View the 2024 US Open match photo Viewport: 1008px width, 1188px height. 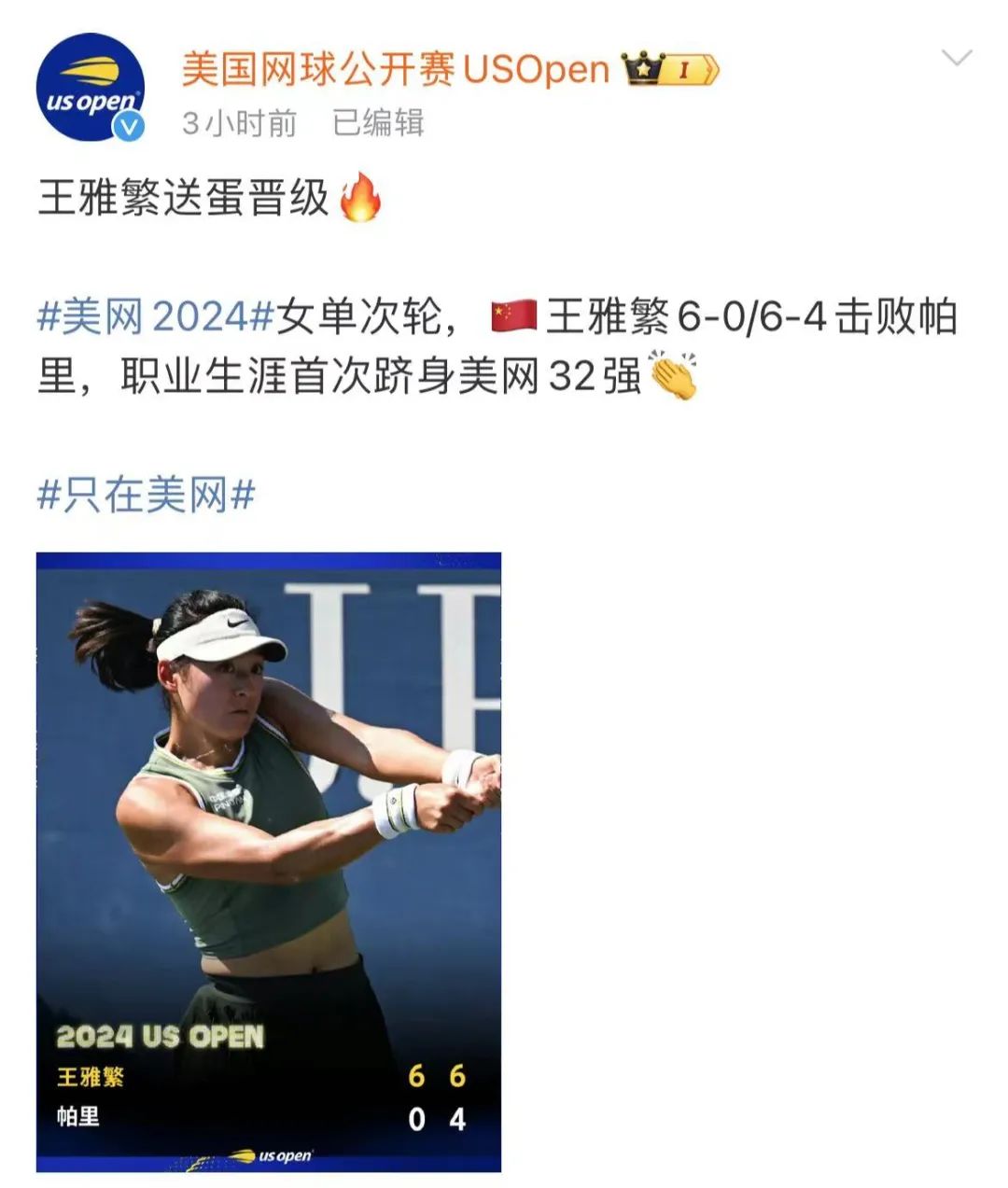pyautogui.click(x=269, y=860)
